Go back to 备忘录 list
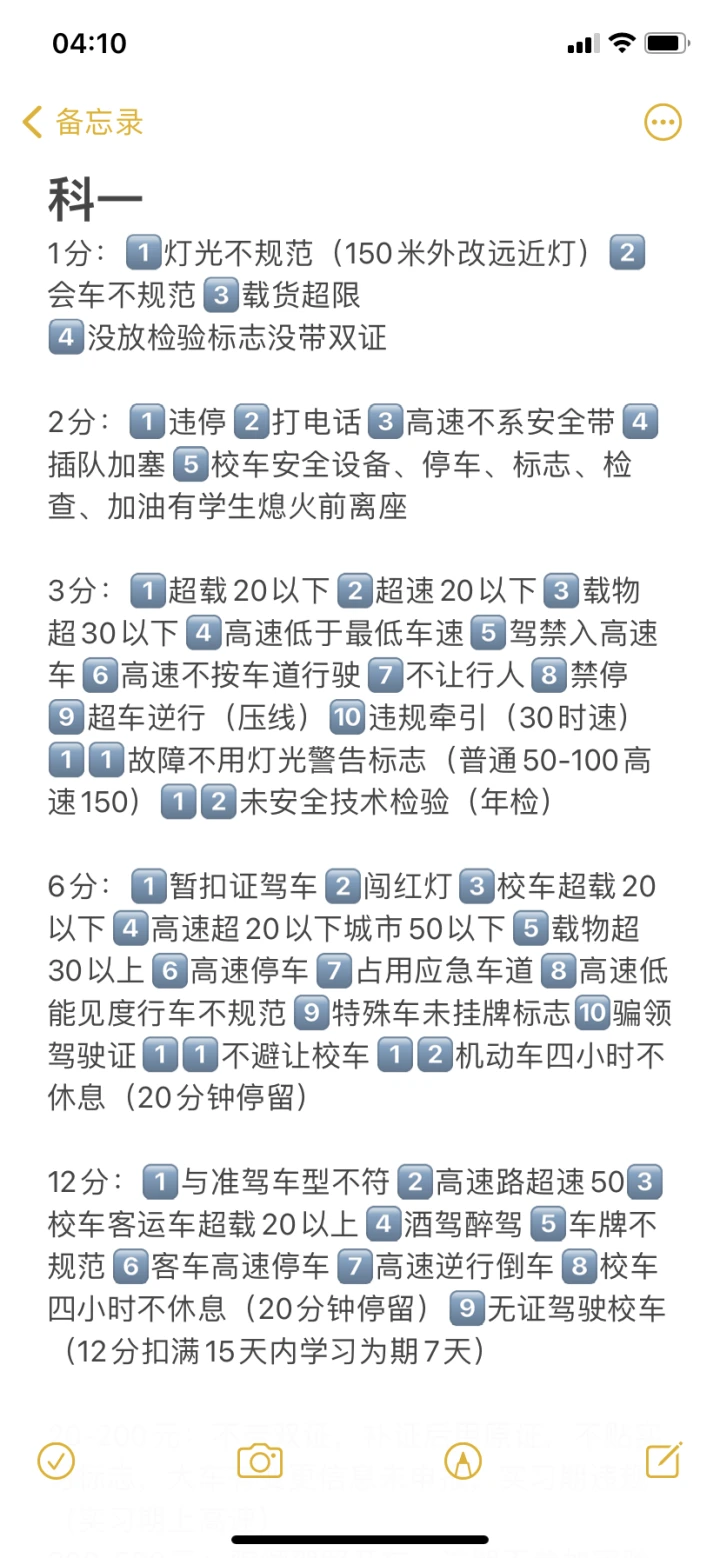The height and width of the screenshot is (1558, 720). coord(83,122)
